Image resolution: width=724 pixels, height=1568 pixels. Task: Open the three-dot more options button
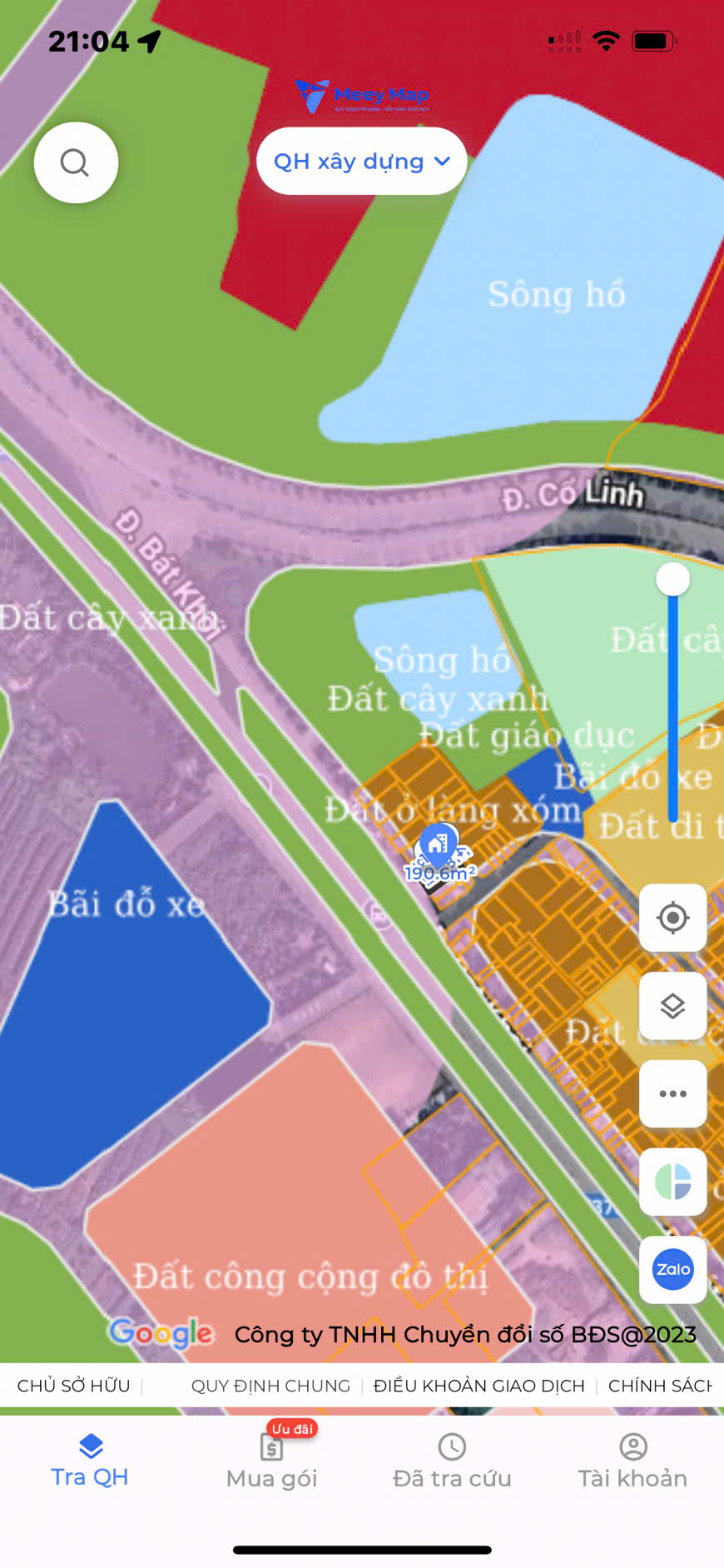click(672, 1093)
